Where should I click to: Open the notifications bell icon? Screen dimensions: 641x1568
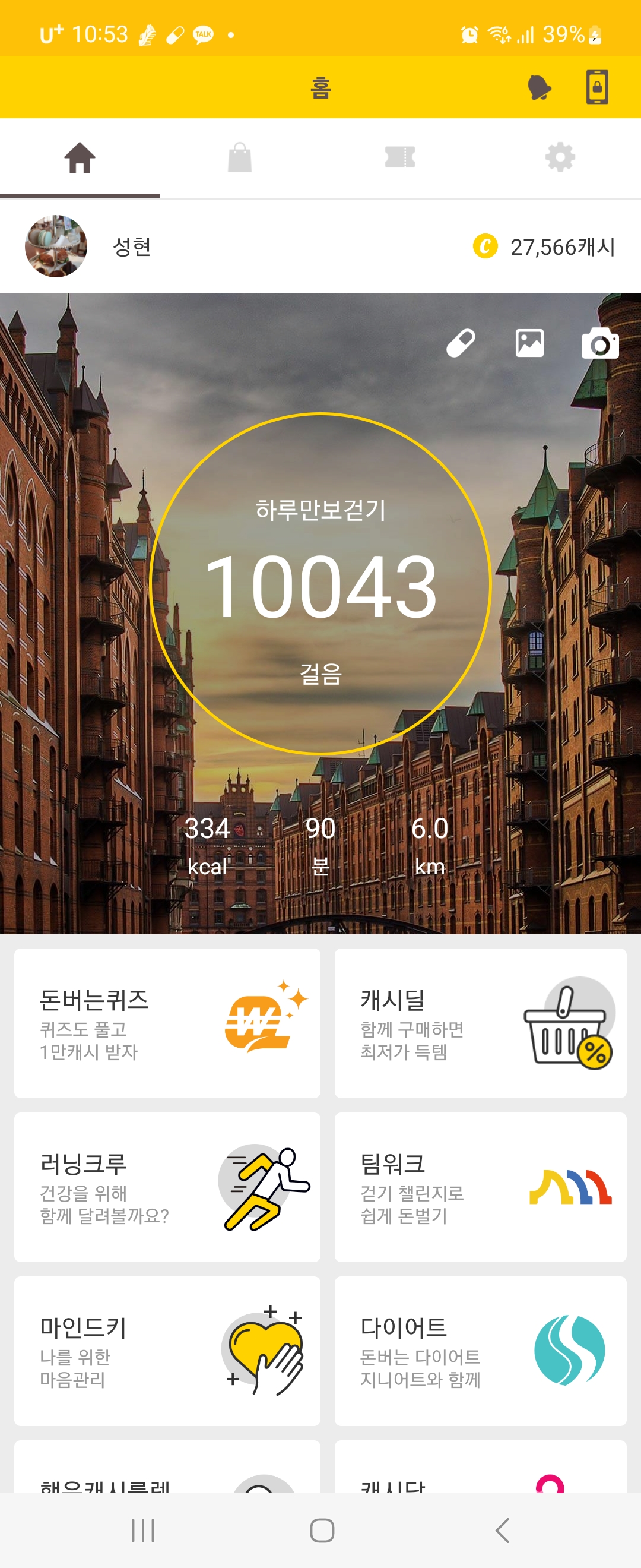point(539,88)
